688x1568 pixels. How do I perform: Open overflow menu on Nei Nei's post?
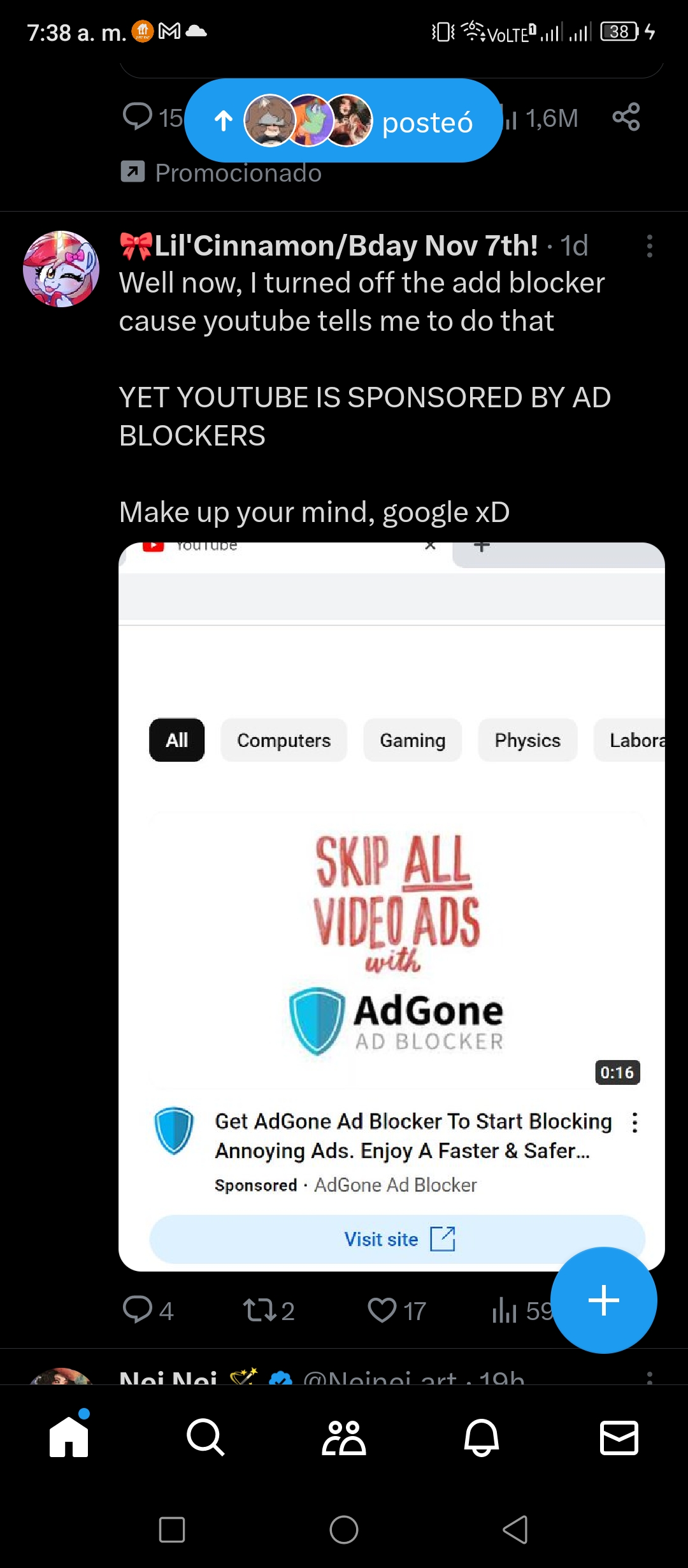click(649, 1378)
